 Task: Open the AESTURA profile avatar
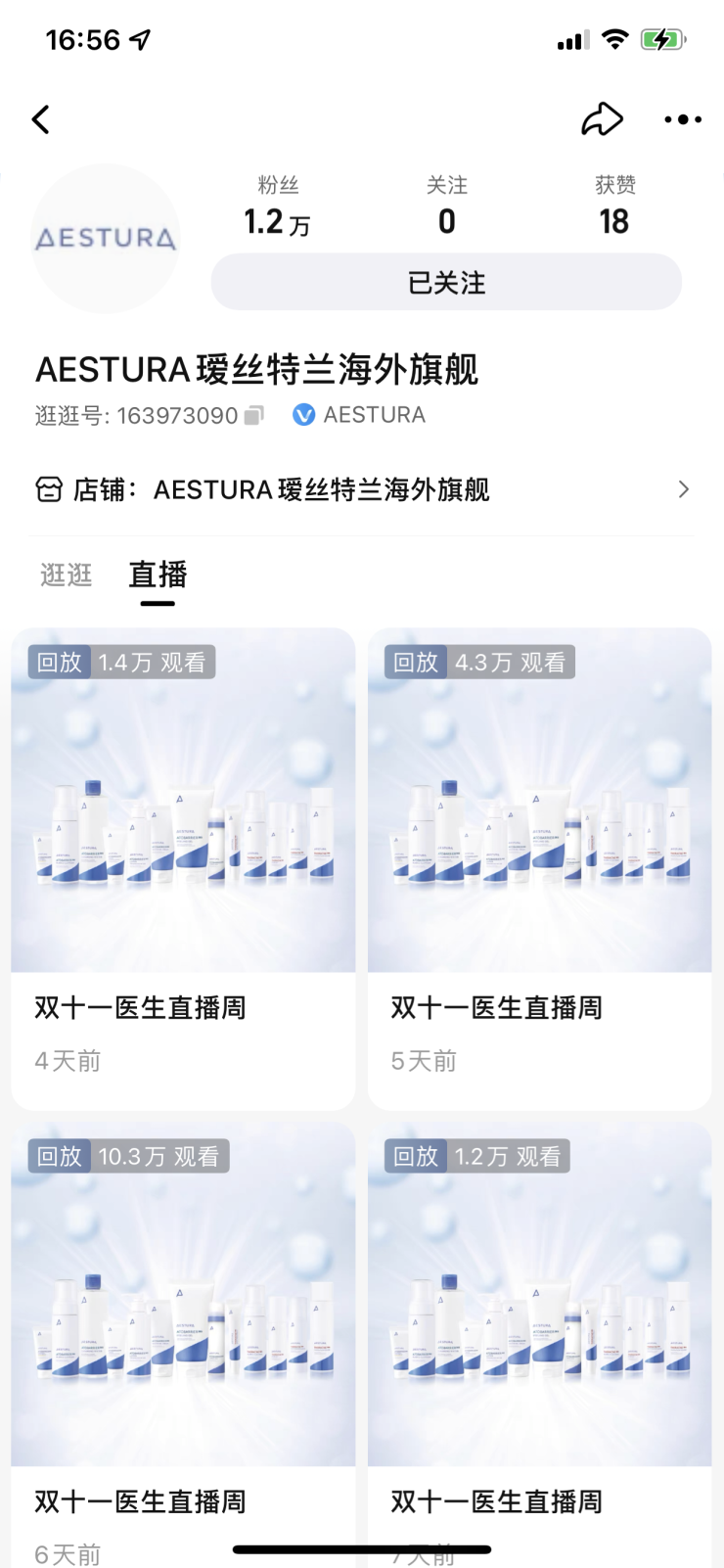(106, 239)
